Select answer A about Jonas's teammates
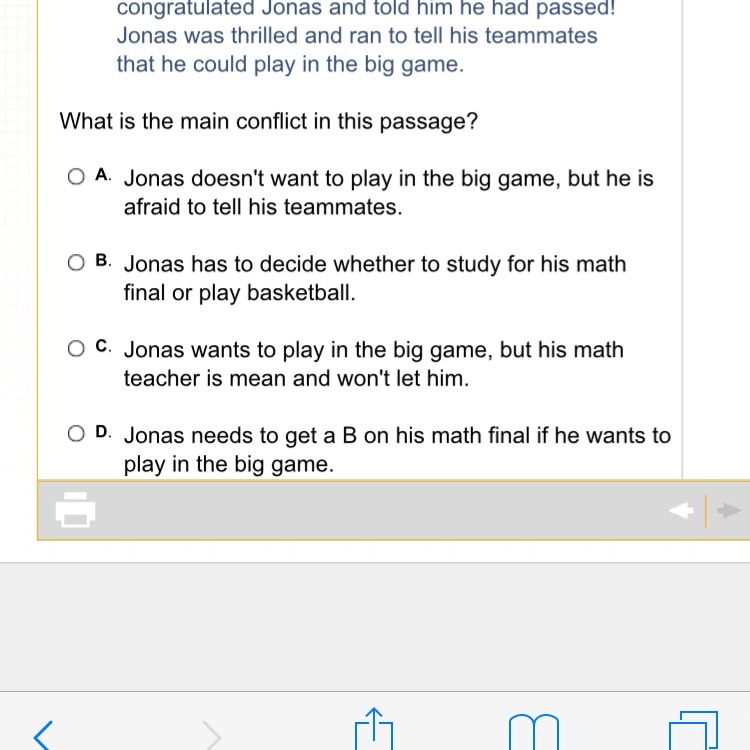 pyautogui.click(x=77, y=177)
